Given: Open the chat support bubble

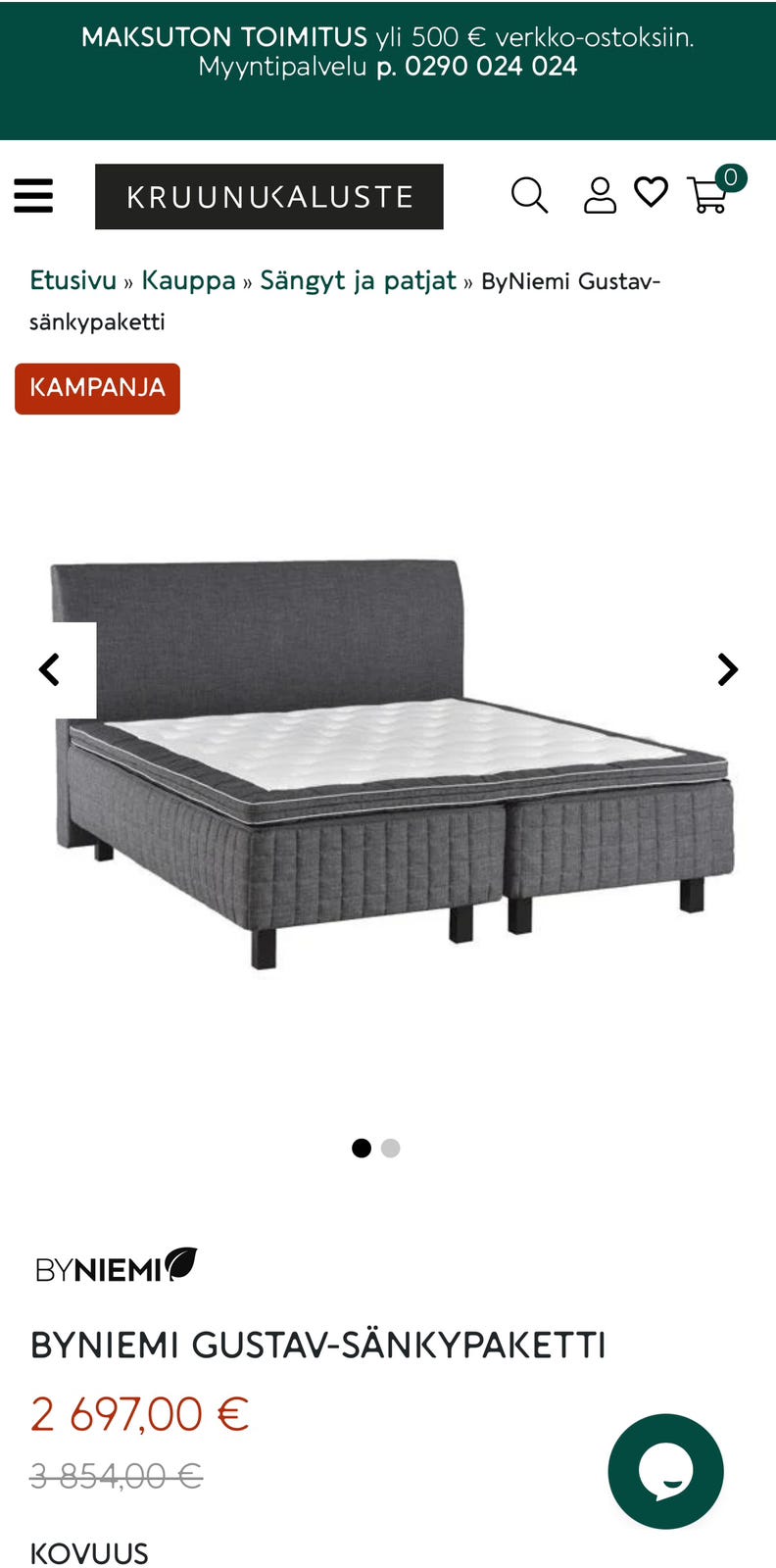Looking at the screenshot, I should pos(665,1471).
